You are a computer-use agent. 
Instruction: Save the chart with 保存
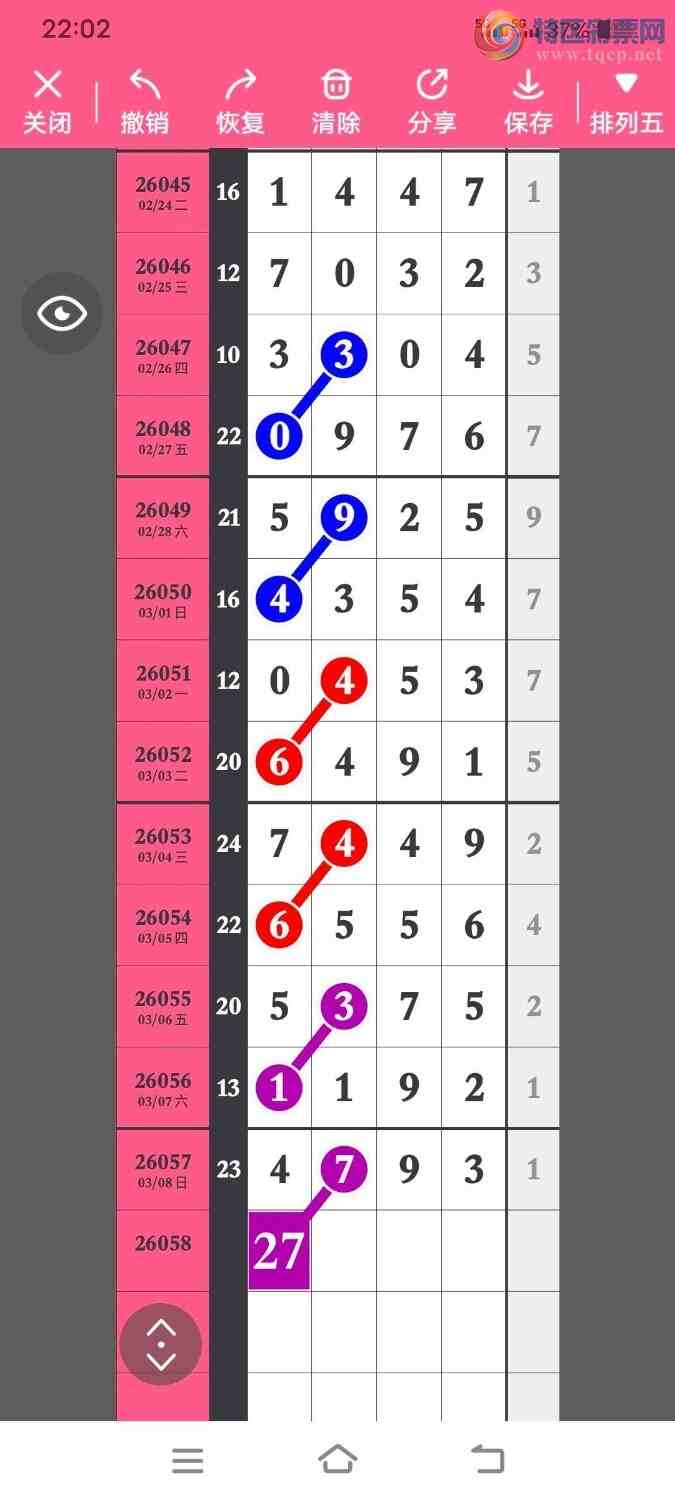pos(528,102)
